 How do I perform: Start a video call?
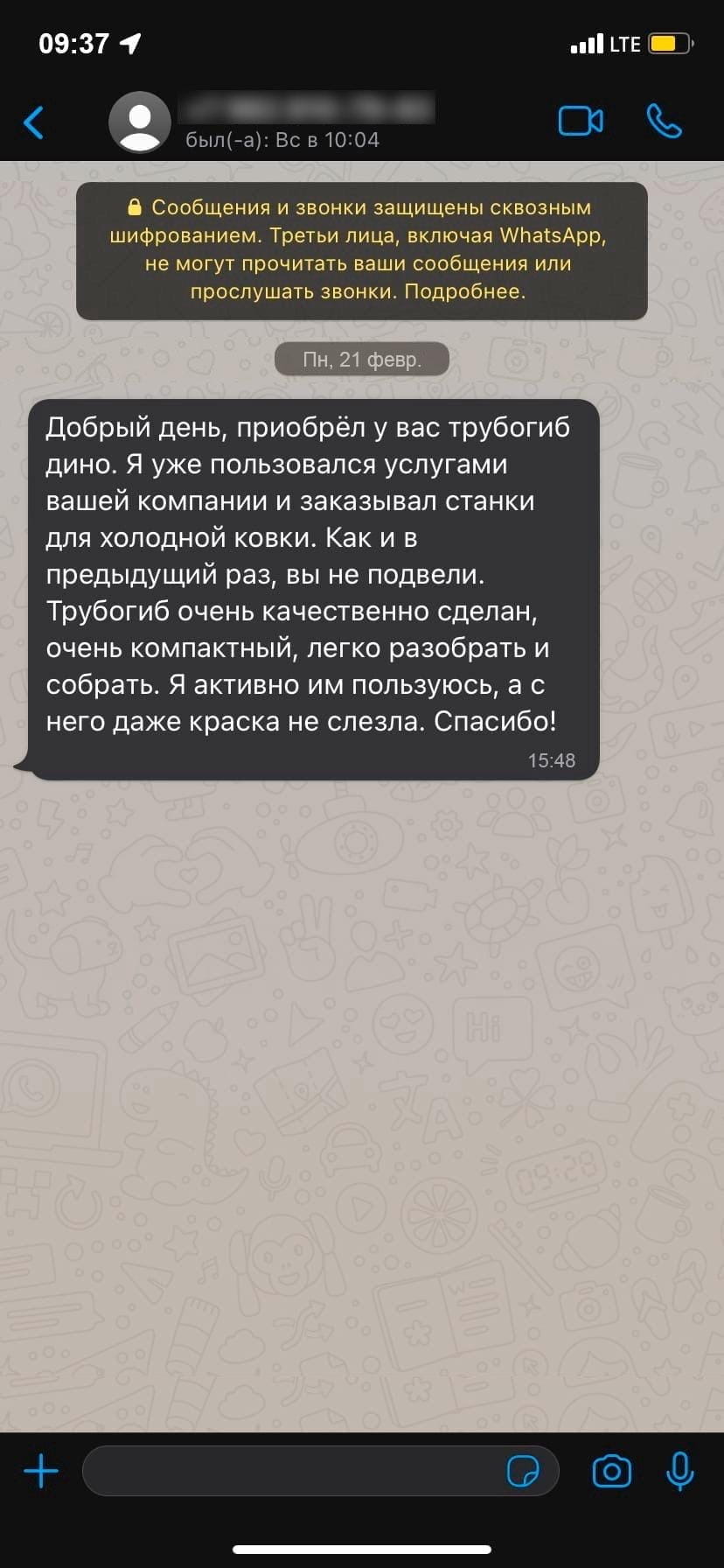pyautogui.click(x=581, y=122)
